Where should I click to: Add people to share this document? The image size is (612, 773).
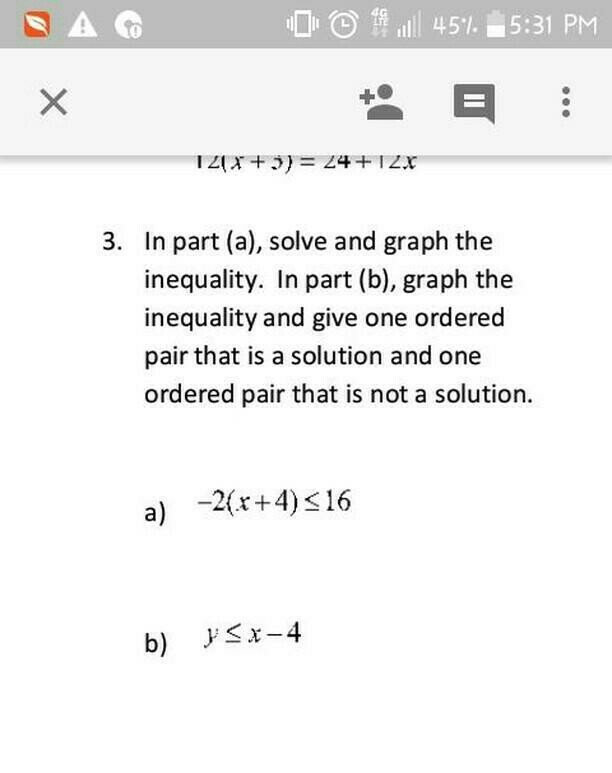click(x=381, y=102)
